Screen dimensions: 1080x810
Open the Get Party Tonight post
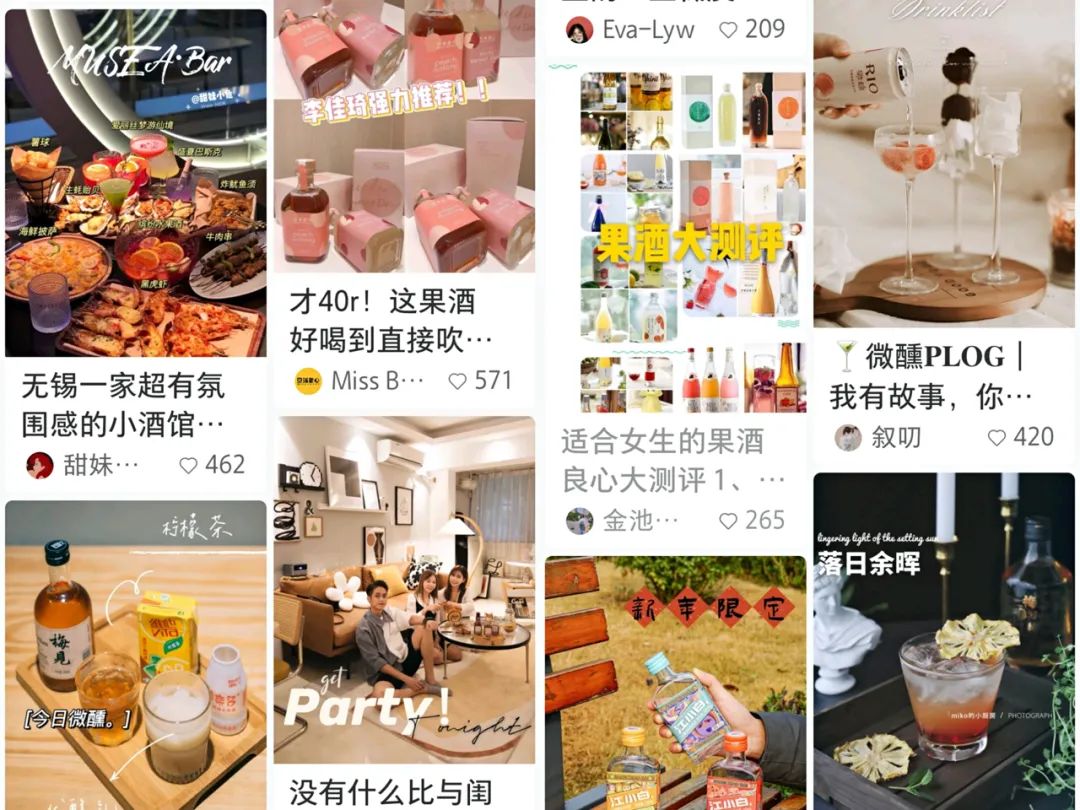point(404,590)
